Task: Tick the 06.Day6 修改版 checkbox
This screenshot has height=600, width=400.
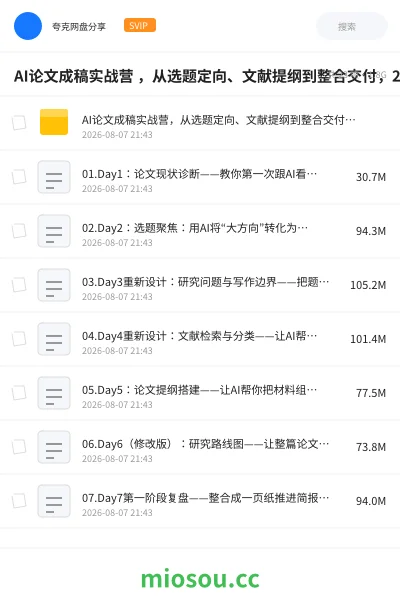Action: tap(19, 447)
